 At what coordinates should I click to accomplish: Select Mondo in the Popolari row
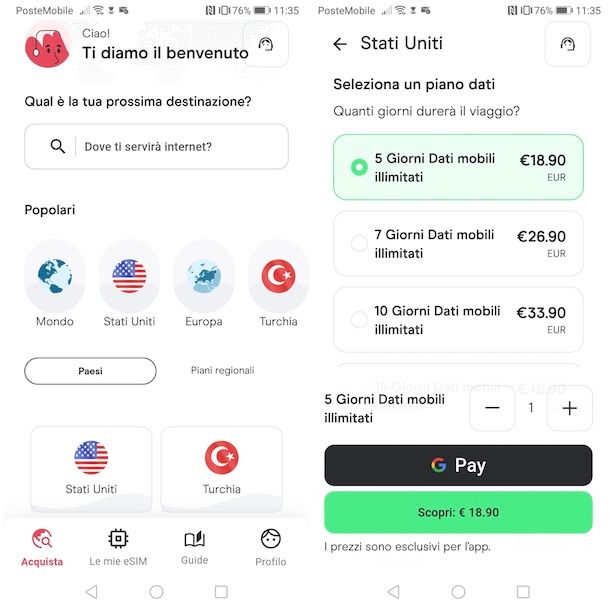(x=55, y=277)
